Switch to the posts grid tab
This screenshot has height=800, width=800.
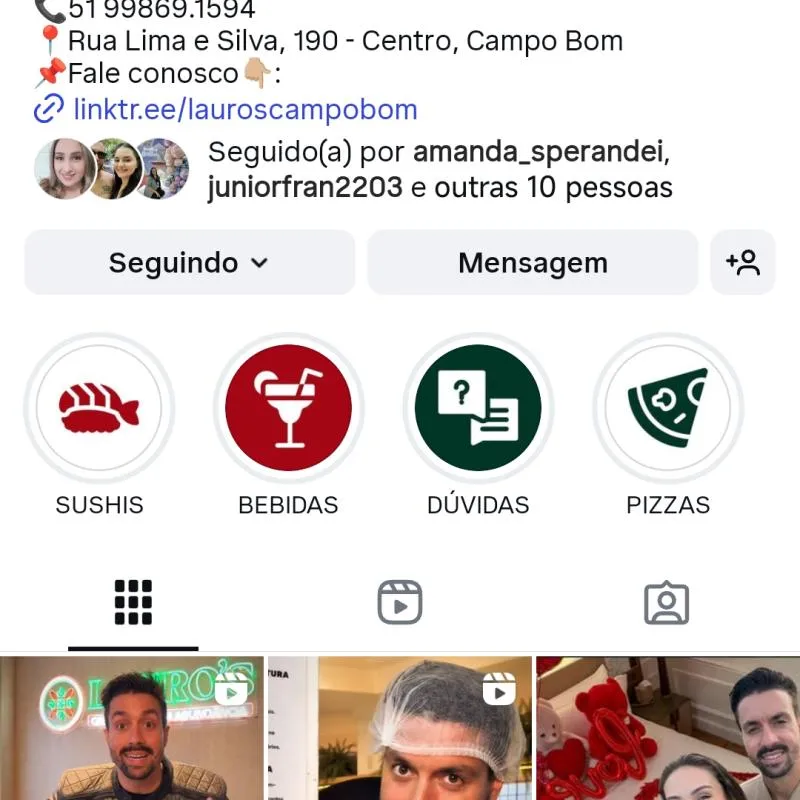tap(133, 602)
